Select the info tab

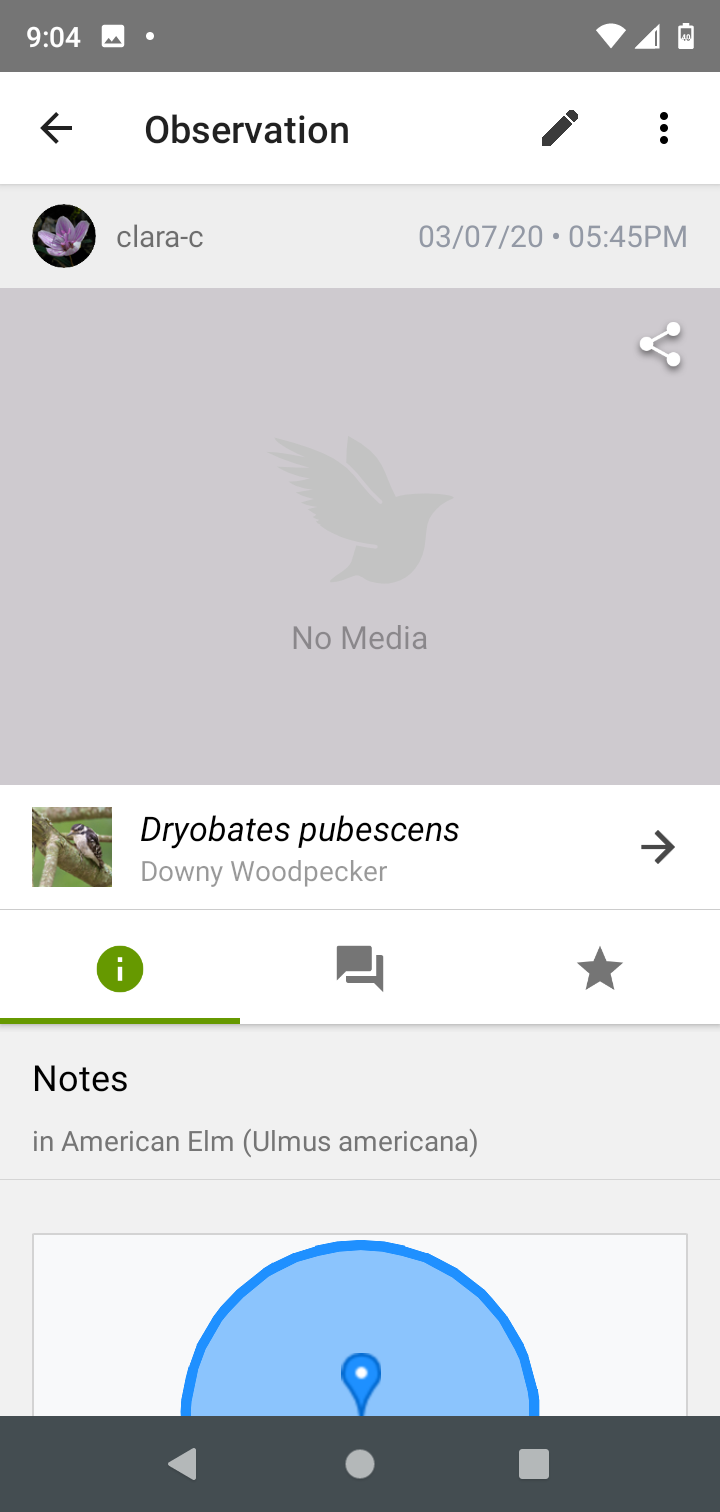[120, 968]
